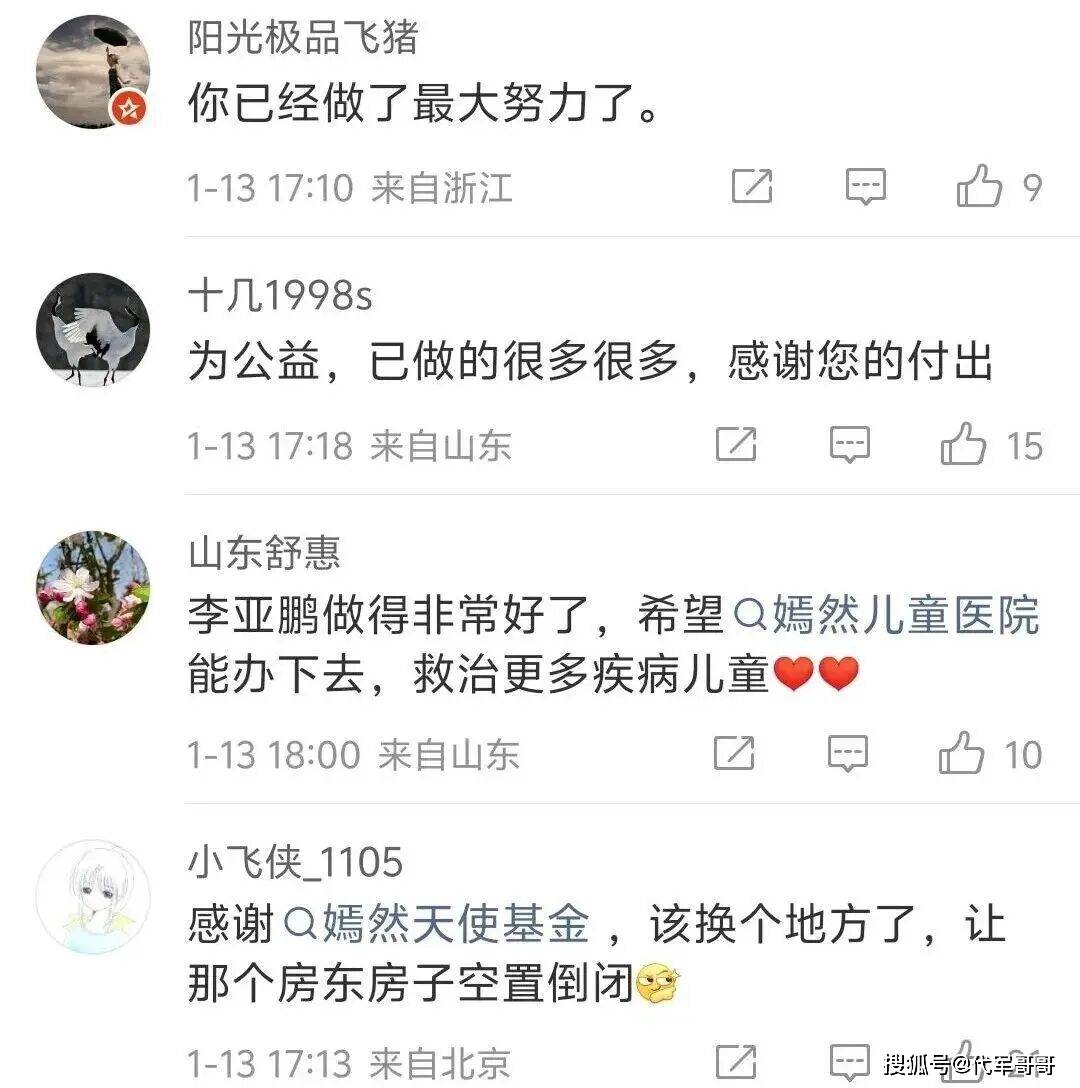This screenshot has width=1080, height=1088.
Task: Open 小飞侠_1105's profile avatar
Action: 93,897
